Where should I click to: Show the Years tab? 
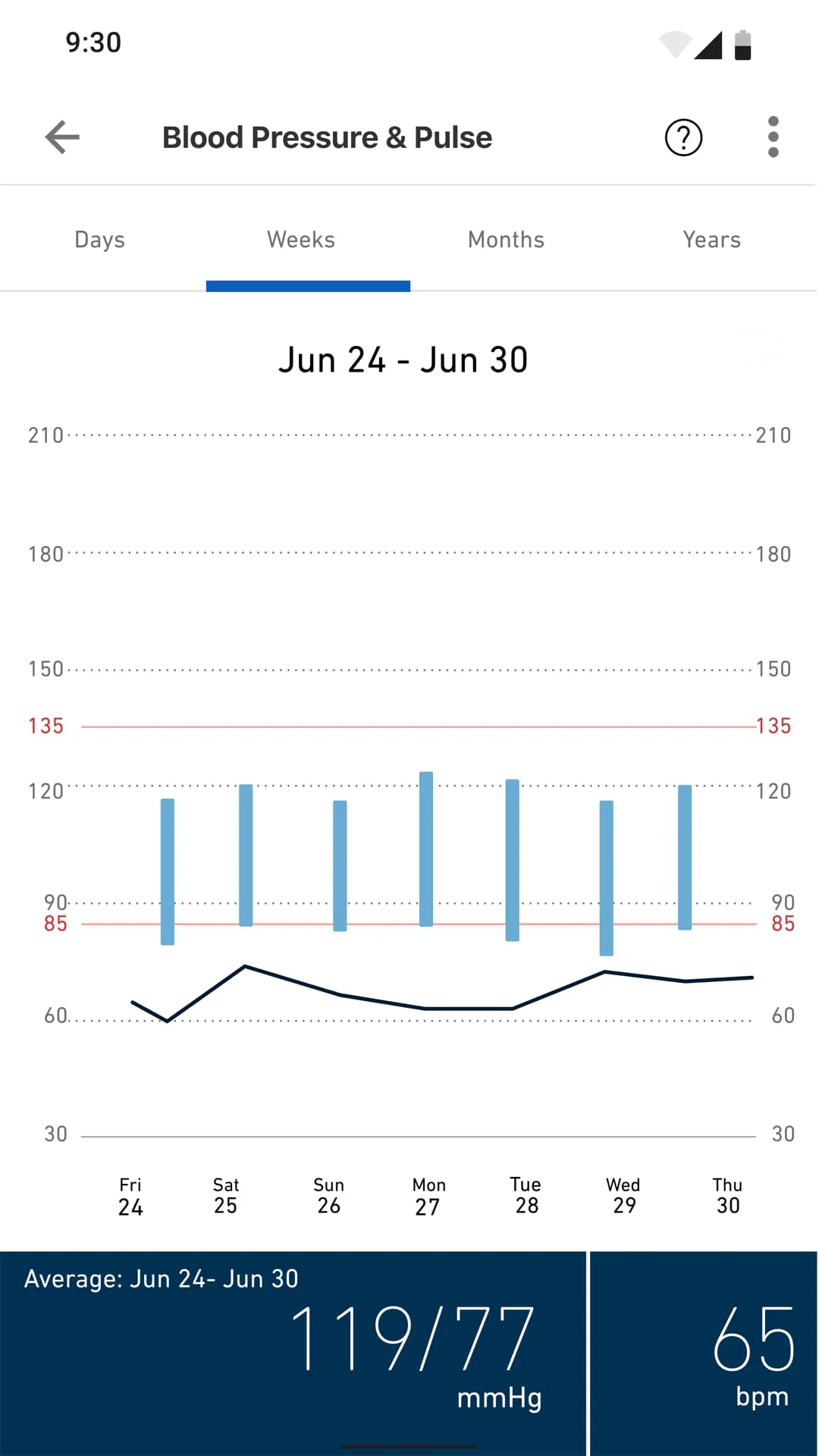point(711,240)
